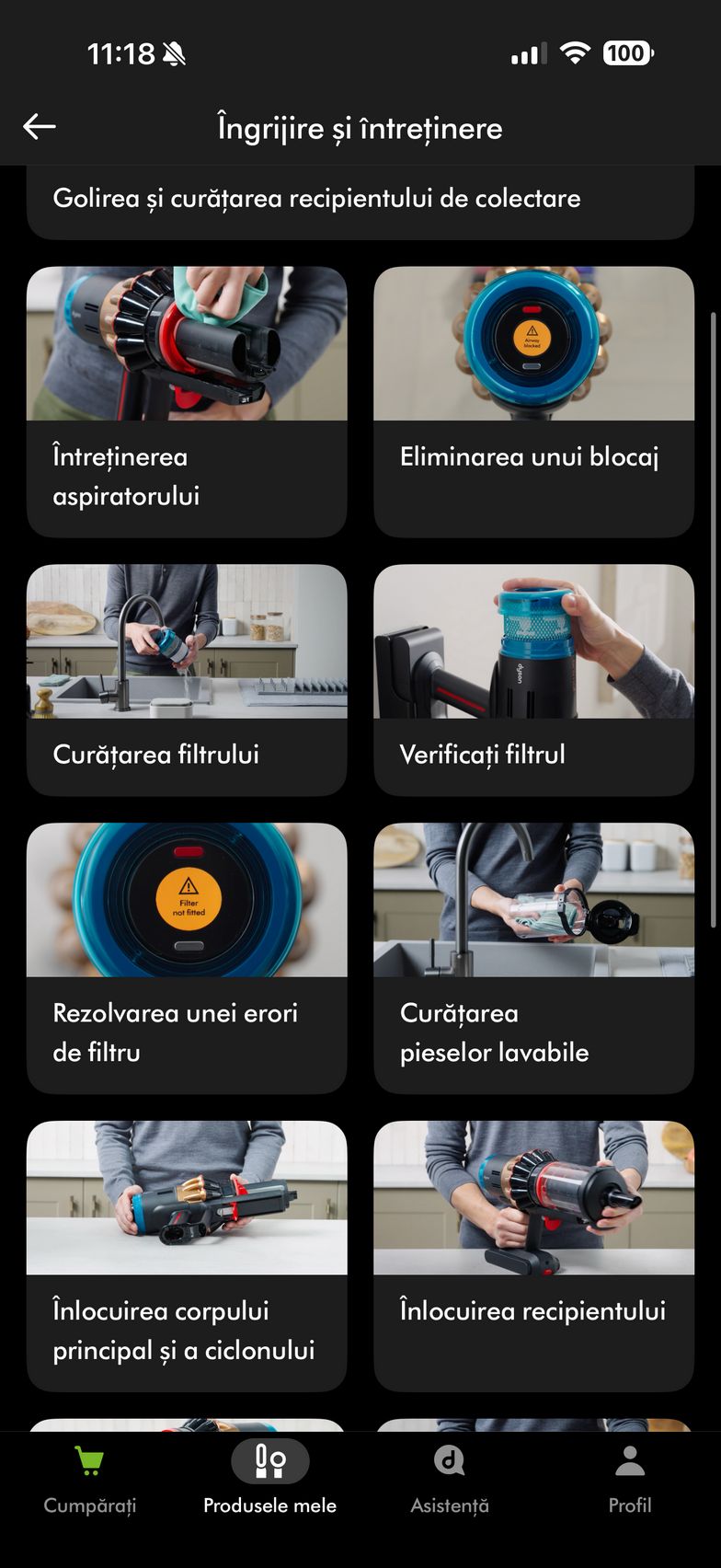The width and height of the screenshot is (721, 1568).
Task: Go back with the arrow icon
Action: pos(40,127)
